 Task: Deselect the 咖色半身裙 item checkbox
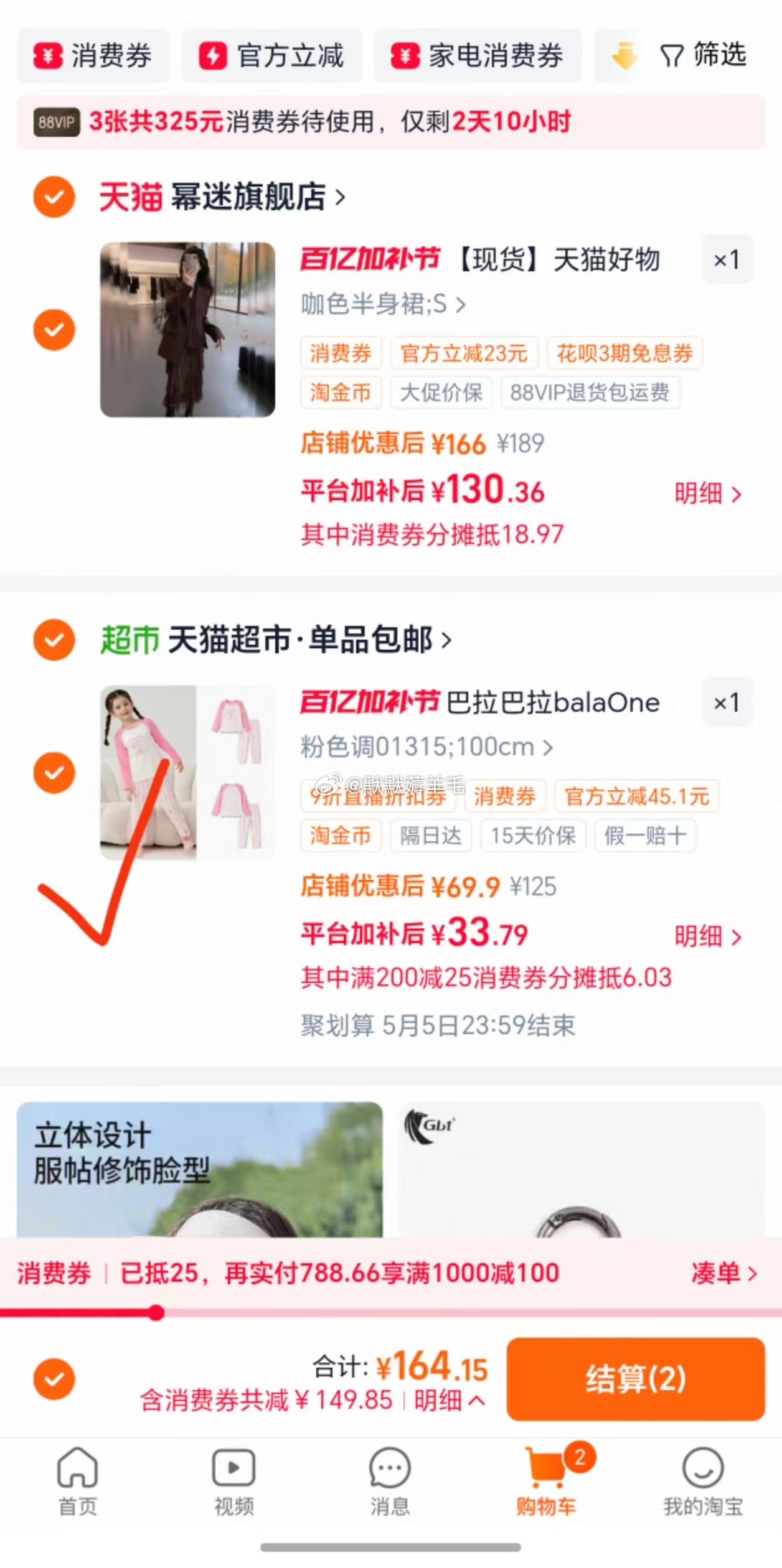pyautogui.click(x=54, y=330)
